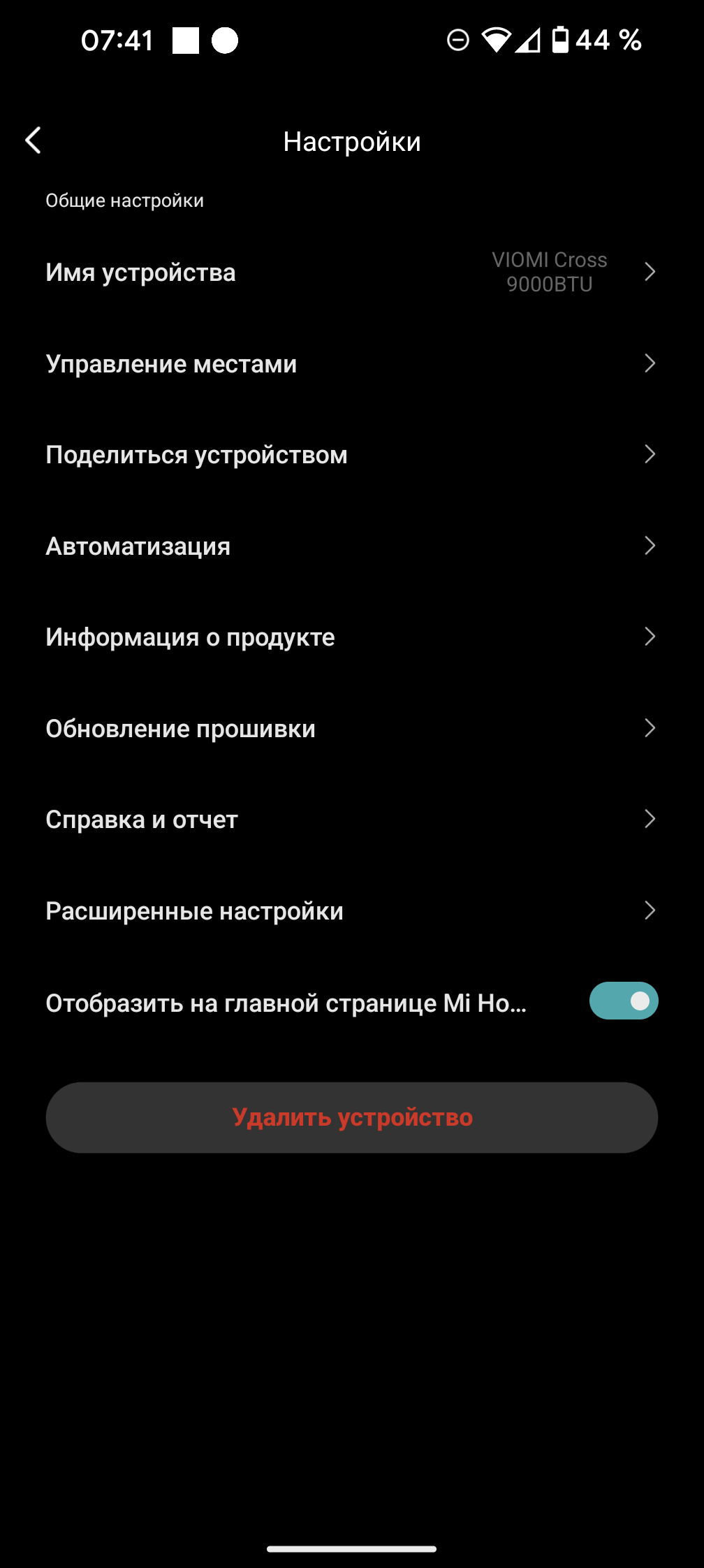Image resolution: width=704 pixels, height=1568 pixels.
Task: Select Поделиться устройством
Action: [351, 455]
